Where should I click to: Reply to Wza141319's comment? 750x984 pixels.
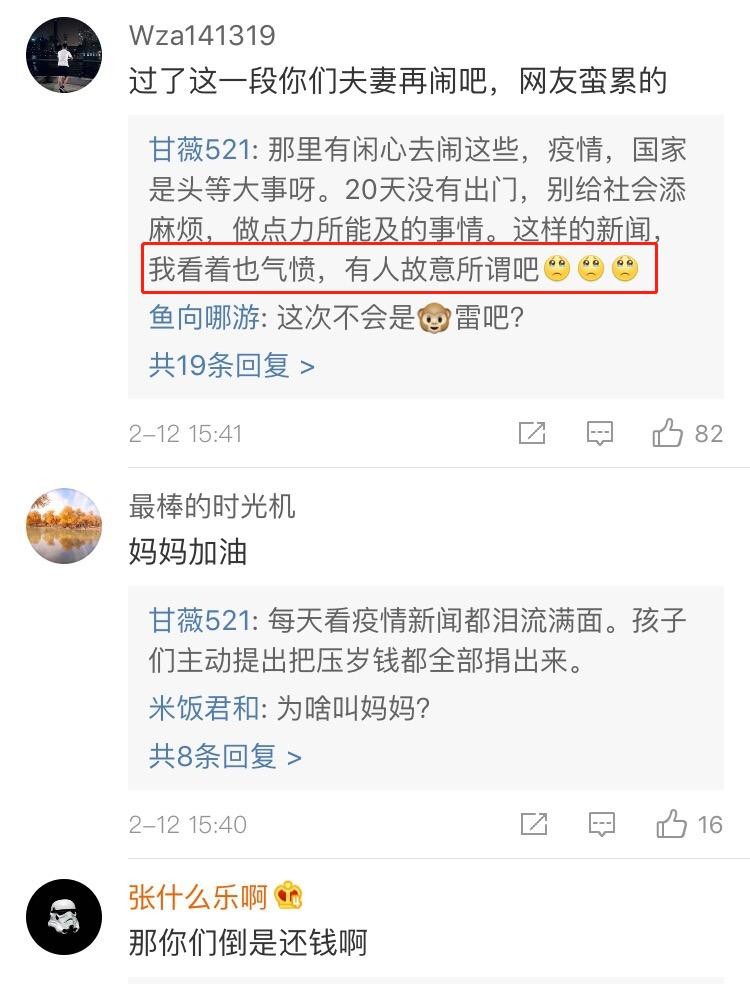tap(599, 433)
